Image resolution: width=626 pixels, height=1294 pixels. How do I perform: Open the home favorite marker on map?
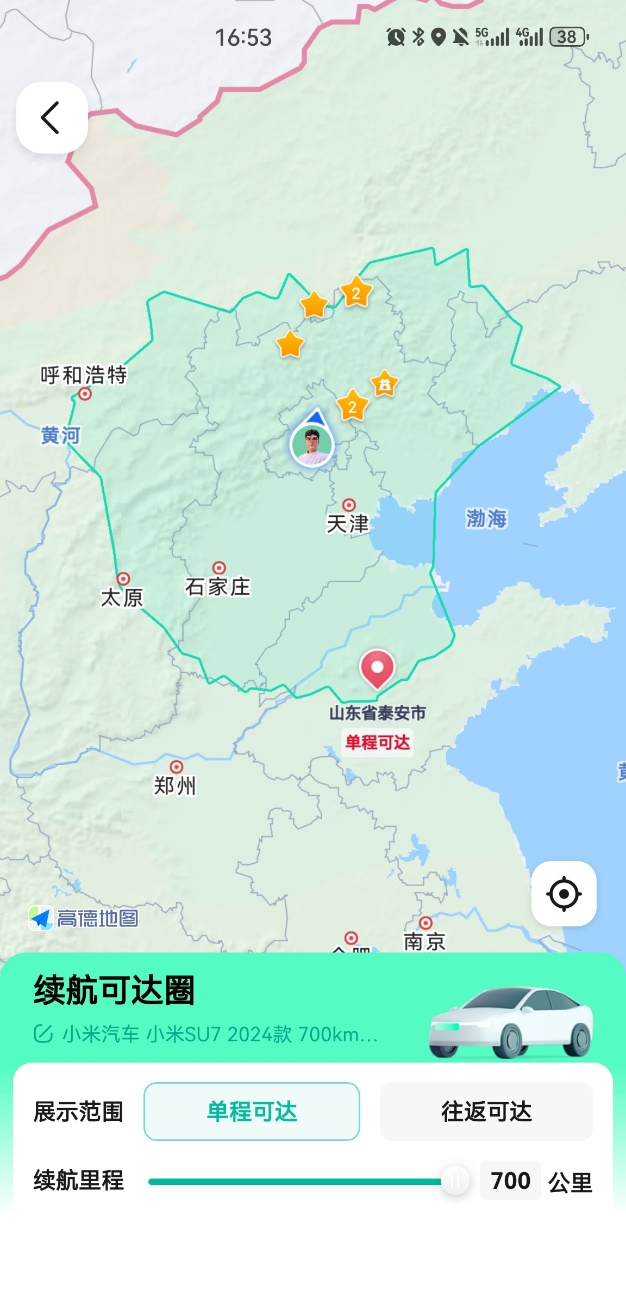(384, 383)
